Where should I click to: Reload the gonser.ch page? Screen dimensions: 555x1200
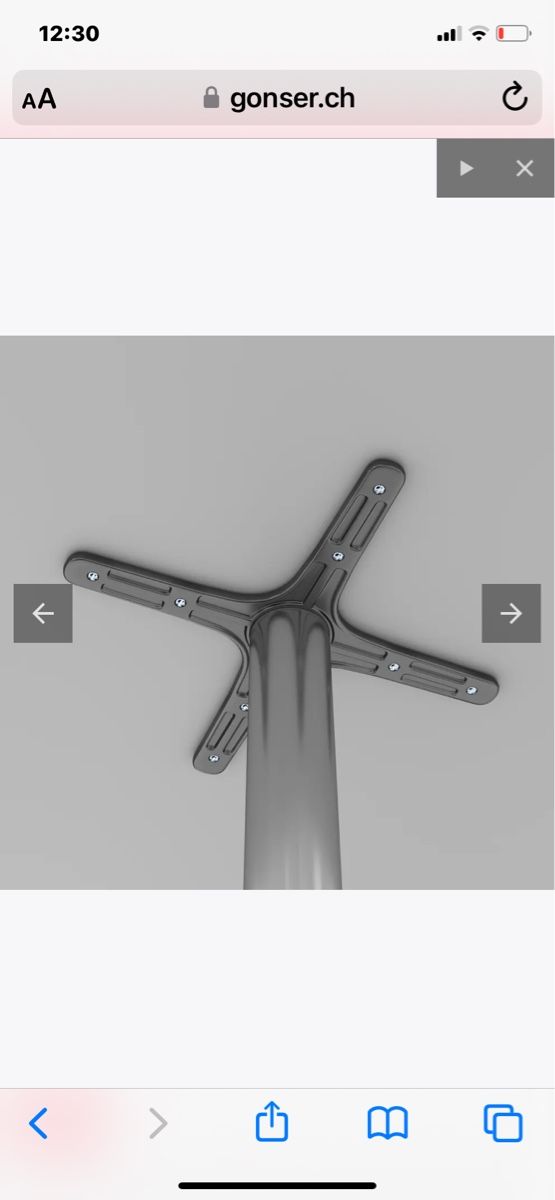pos(514,97)
